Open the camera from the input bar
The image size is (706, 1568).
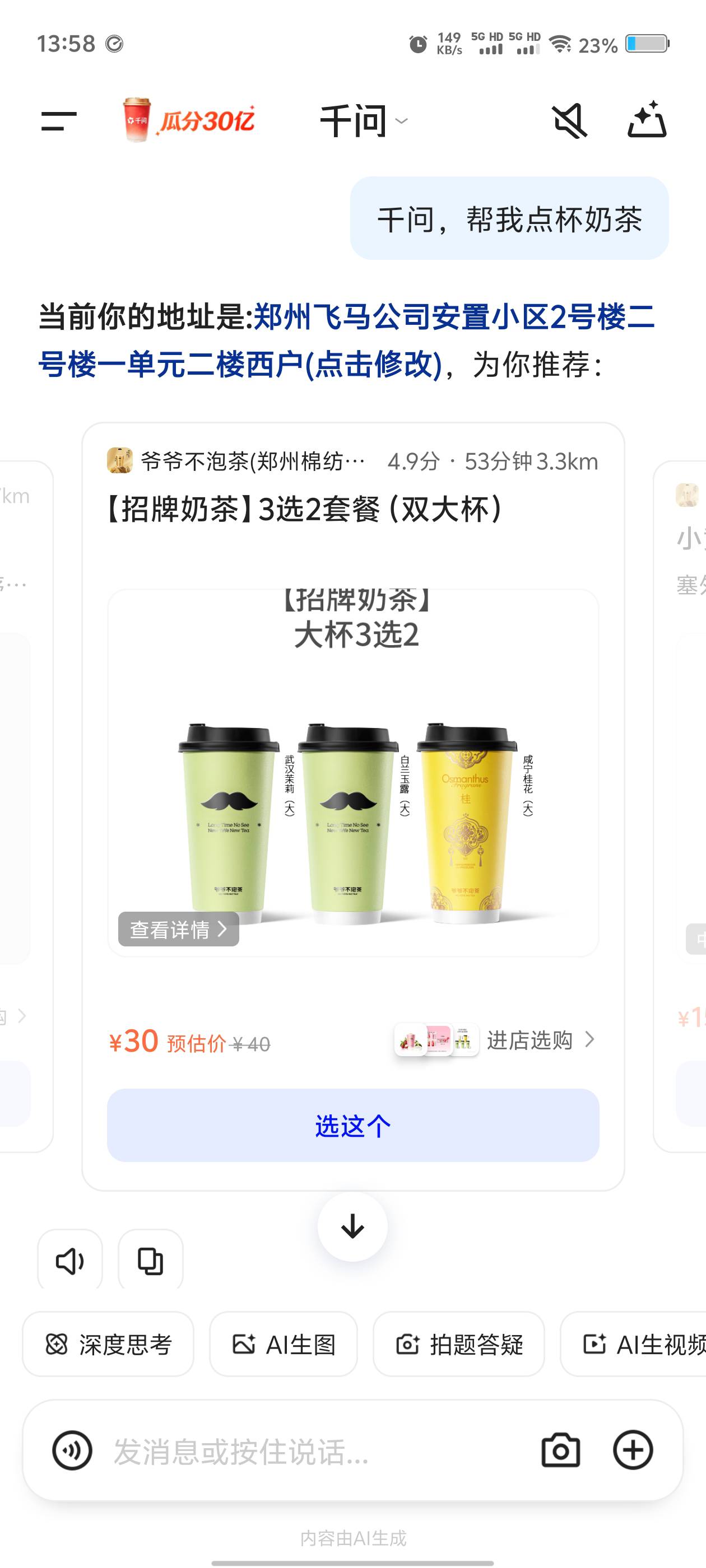tap(560, 1450)
